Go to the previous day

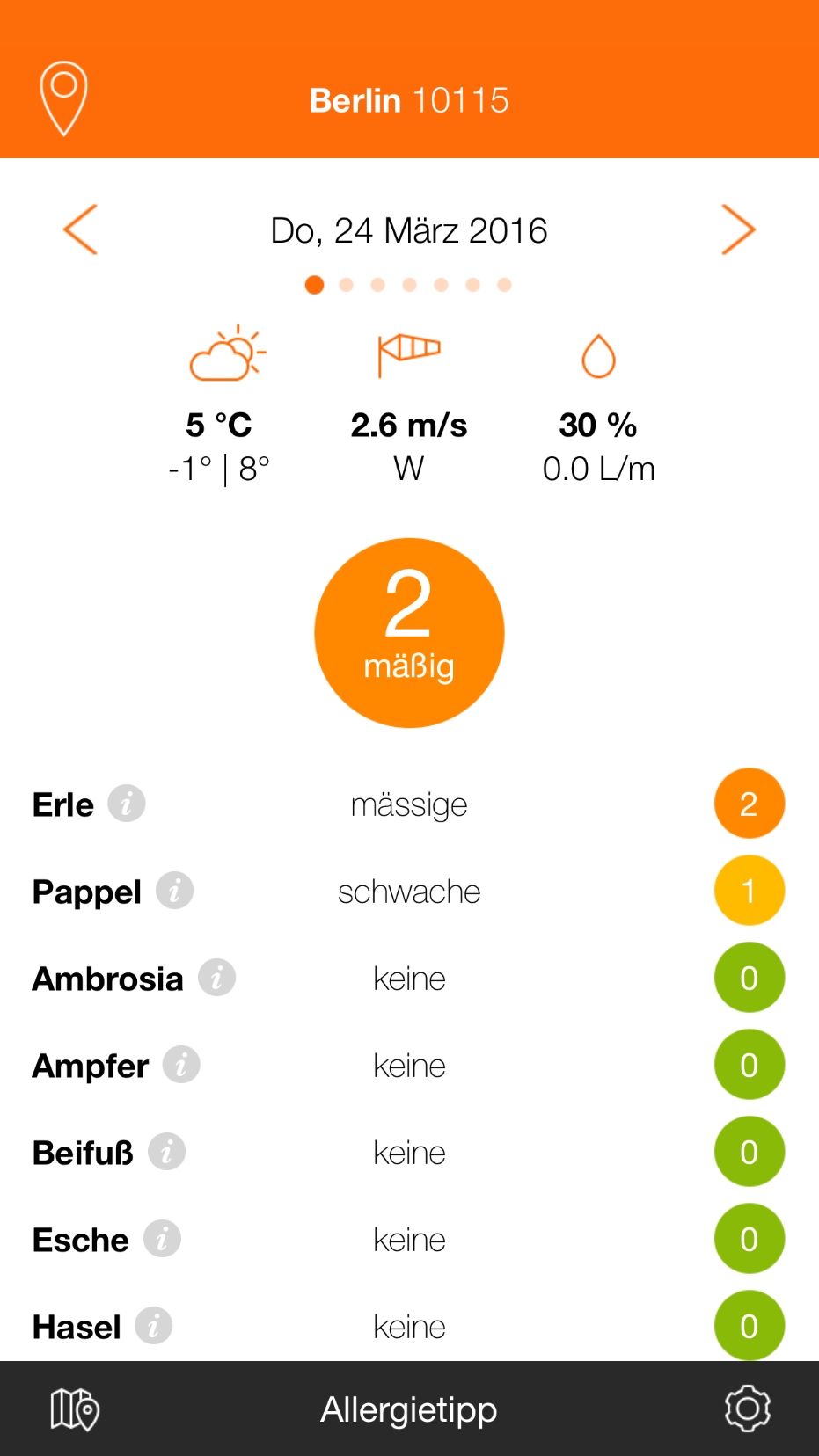coord(80,230)
